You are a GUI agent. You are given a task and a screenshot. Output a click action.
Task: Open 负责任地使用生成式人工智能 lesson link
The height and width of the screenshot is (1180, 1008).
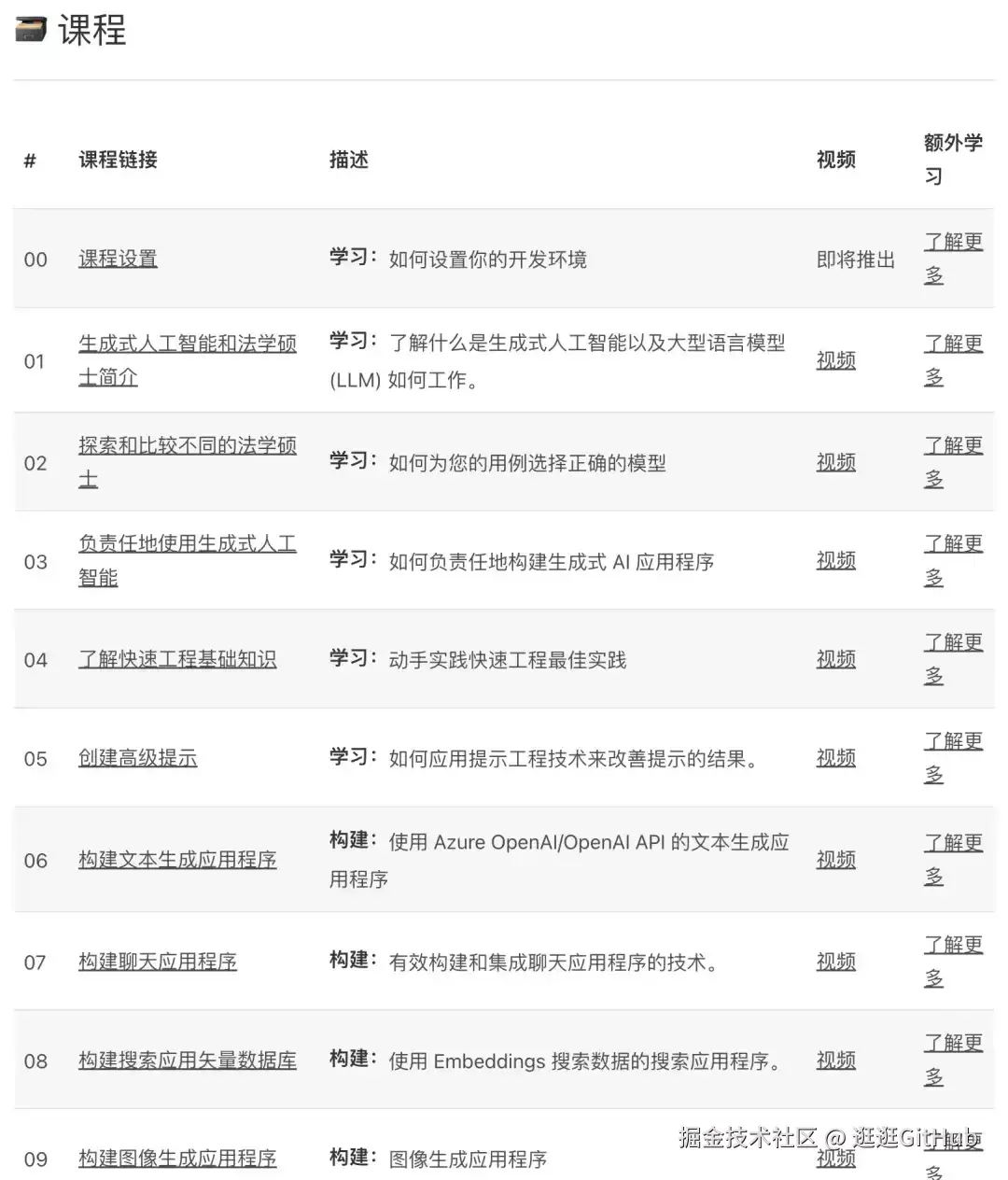pos(187,543)
